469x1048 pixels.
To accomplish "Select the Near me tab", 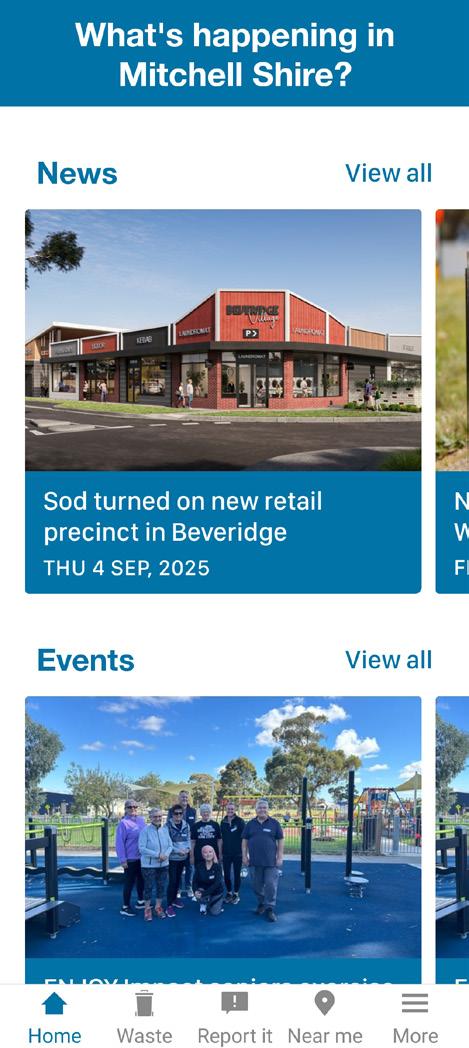I will [325, 1017].
